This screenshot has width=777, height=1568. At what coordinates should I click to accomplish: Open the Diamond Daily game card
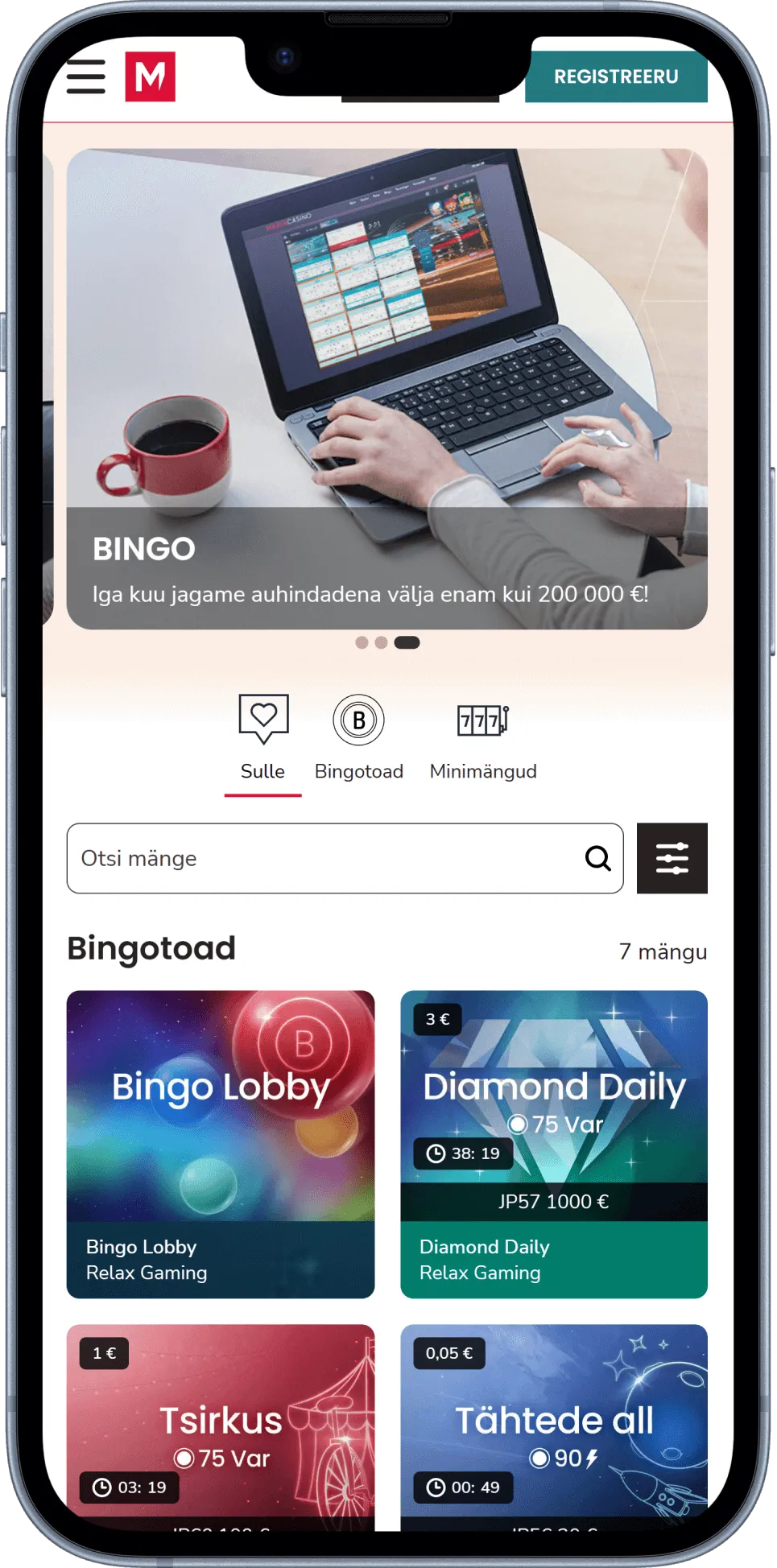(554, 1143)
